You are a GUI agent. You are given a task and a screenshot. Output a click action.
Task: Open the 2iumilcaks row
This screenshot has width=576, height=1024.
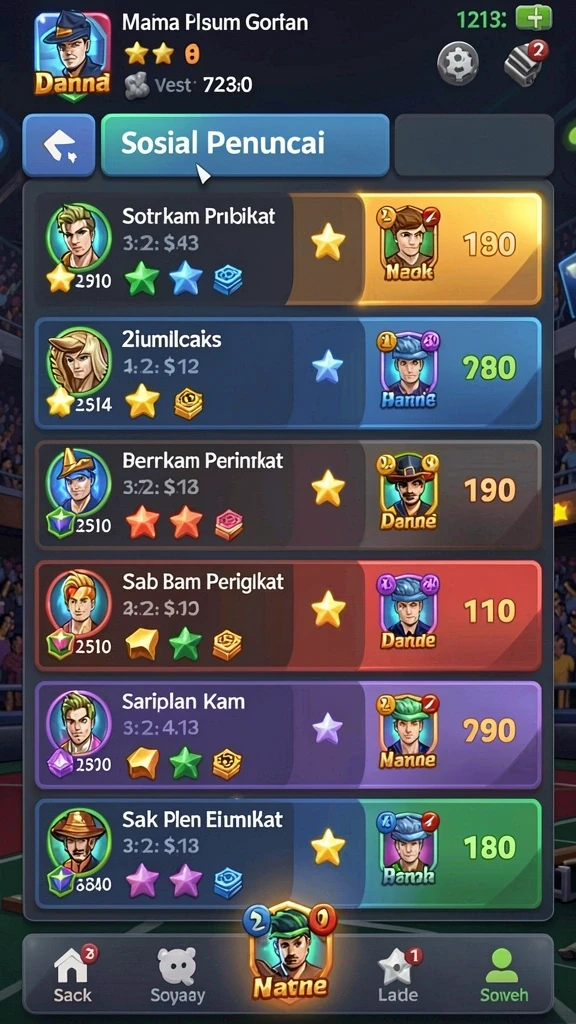click(x=288, y=373)
